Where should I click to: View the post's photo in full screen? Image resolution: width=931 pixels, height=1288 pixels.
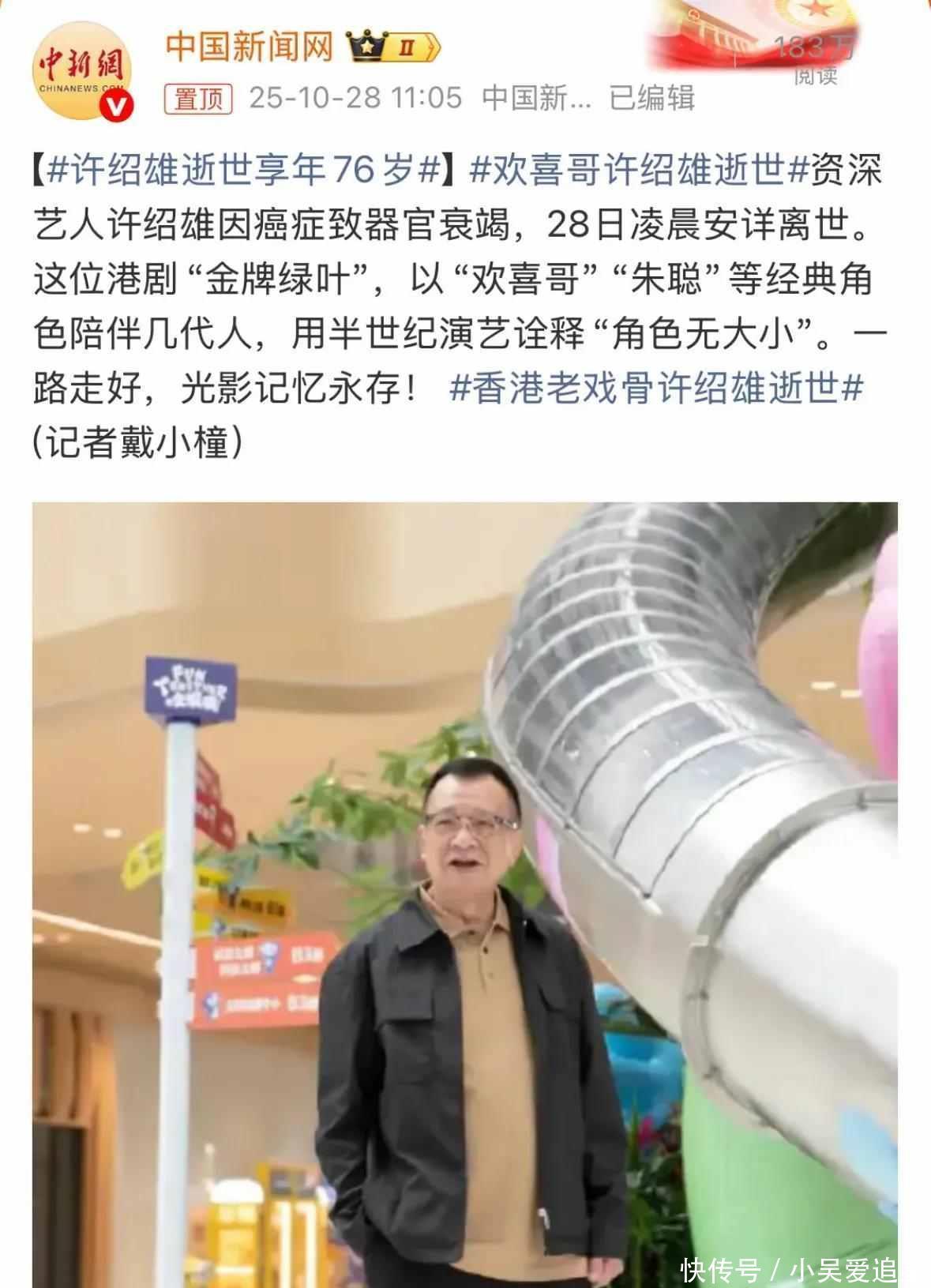pos(464,892)
